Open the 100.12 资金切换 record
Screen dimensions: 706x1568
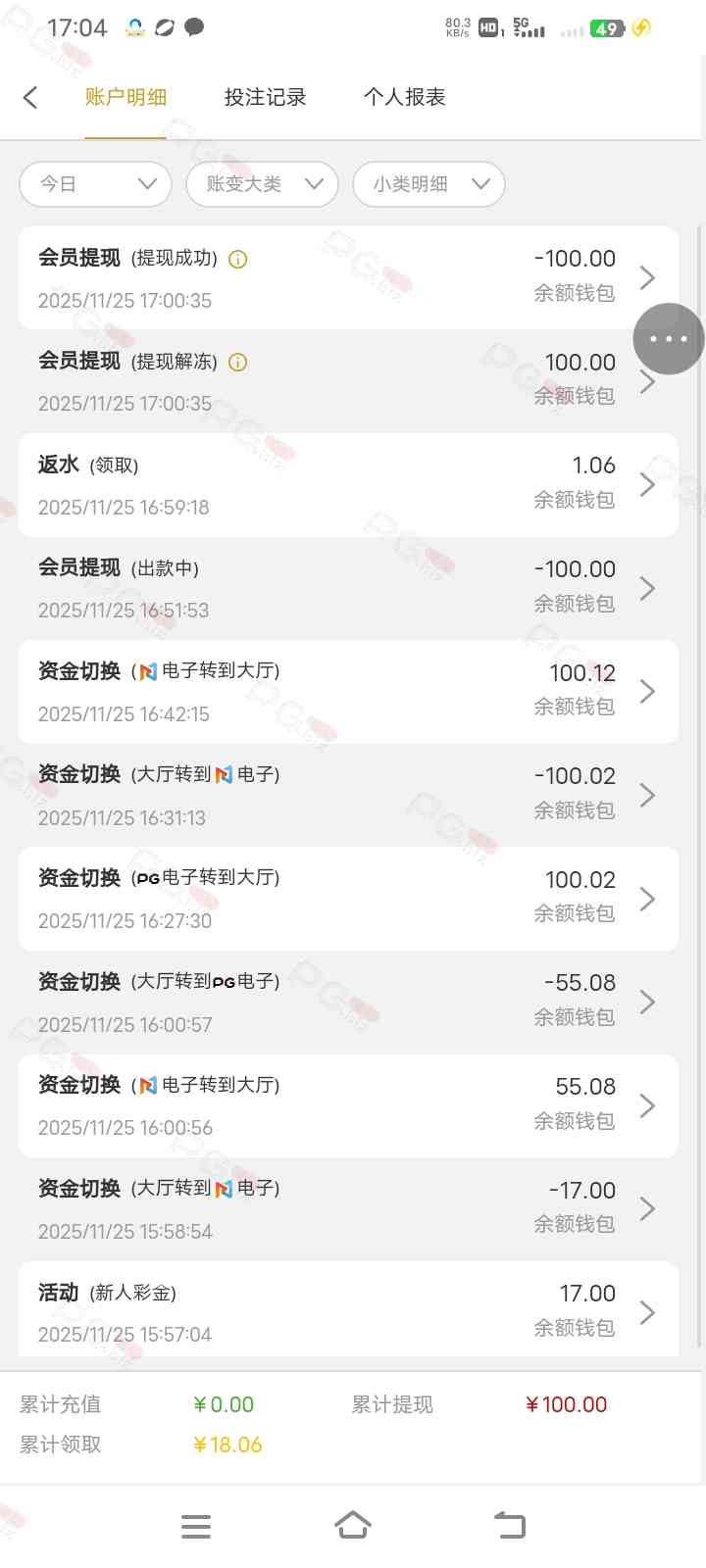click(348, 692)
